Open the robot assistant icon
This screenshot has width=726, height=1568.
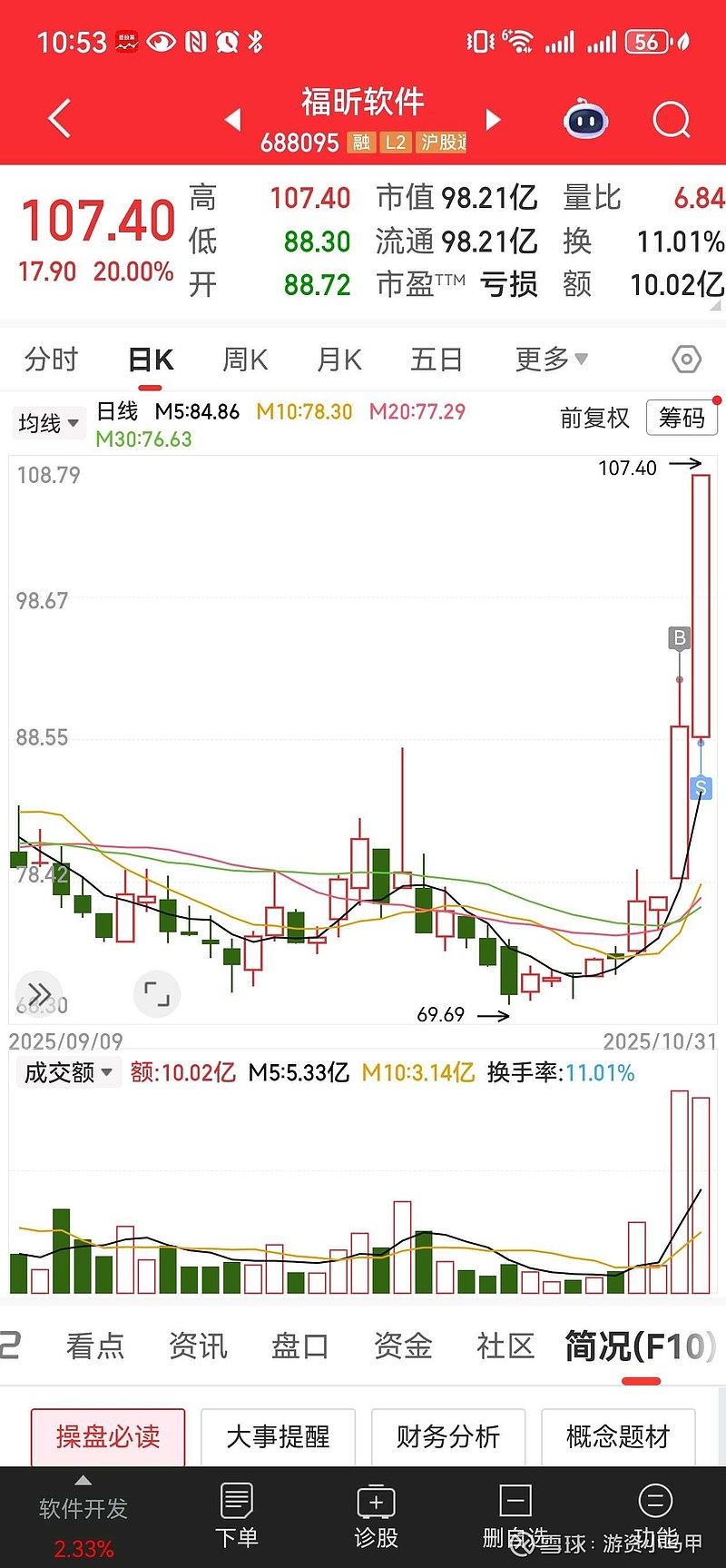(x=585, y=120)
